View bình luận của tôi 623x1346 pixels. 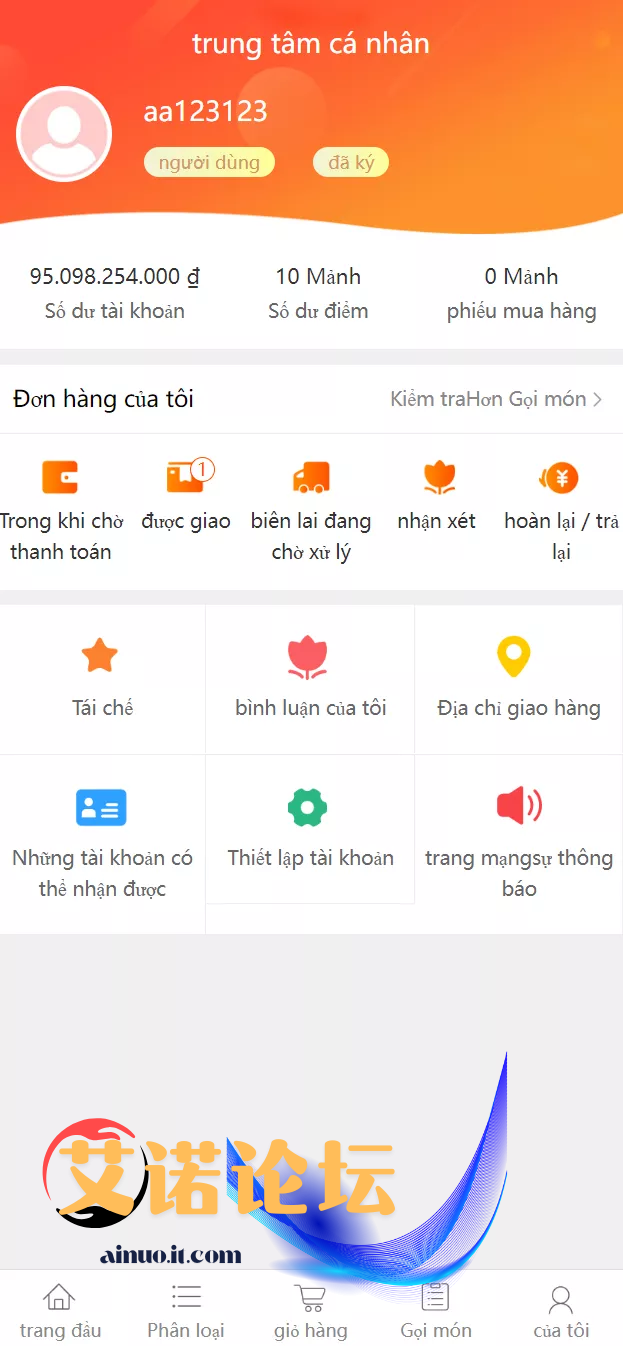(310, 680)
